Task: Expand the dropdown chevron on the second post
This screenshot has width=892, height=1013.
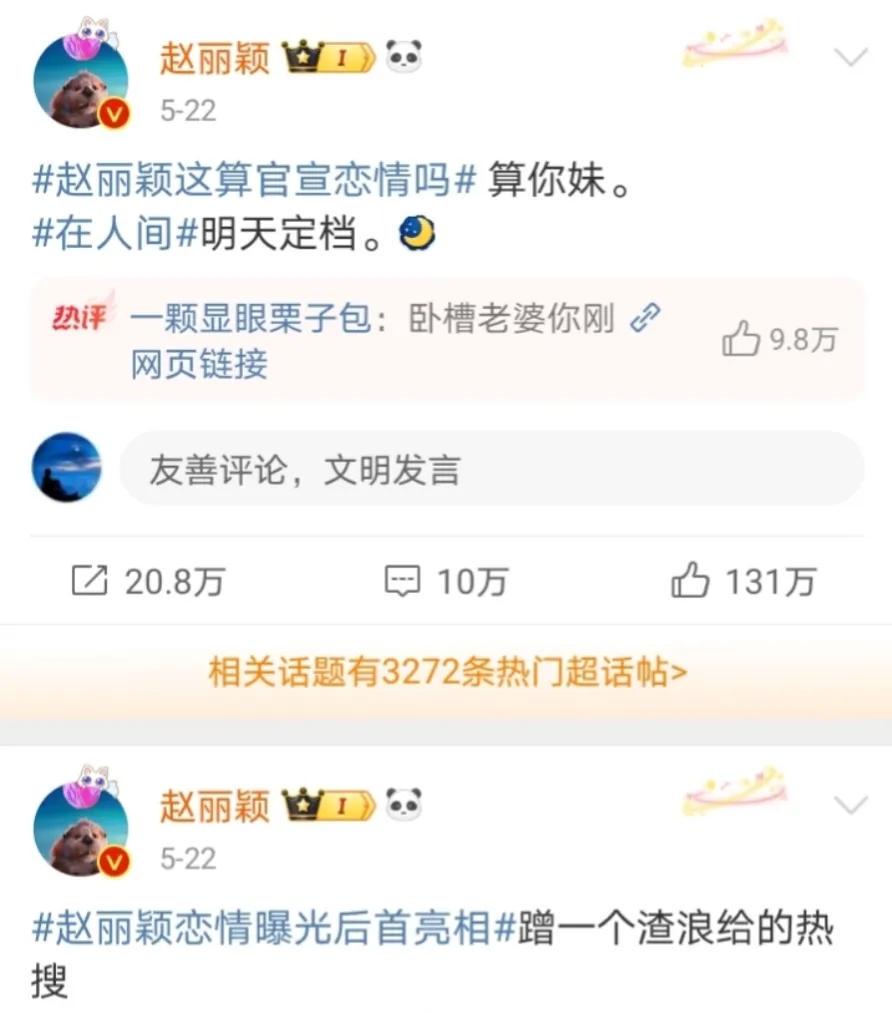Action: pyautogui.click(x=850, y=805)
